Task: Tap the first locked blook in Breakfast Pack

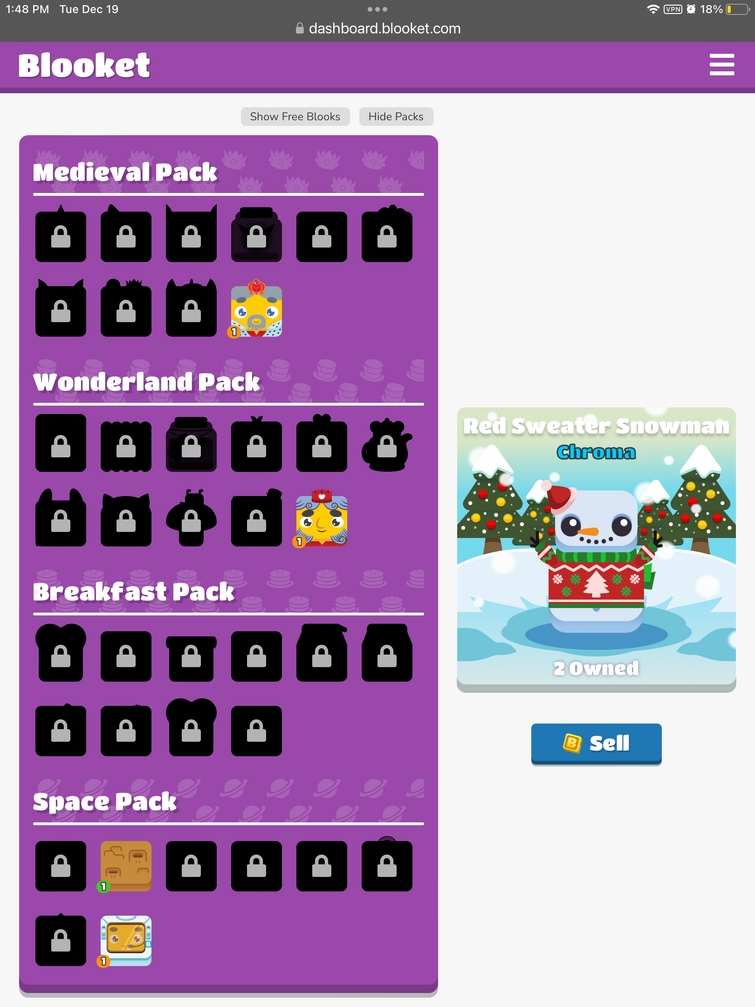Action: (61, 655)
